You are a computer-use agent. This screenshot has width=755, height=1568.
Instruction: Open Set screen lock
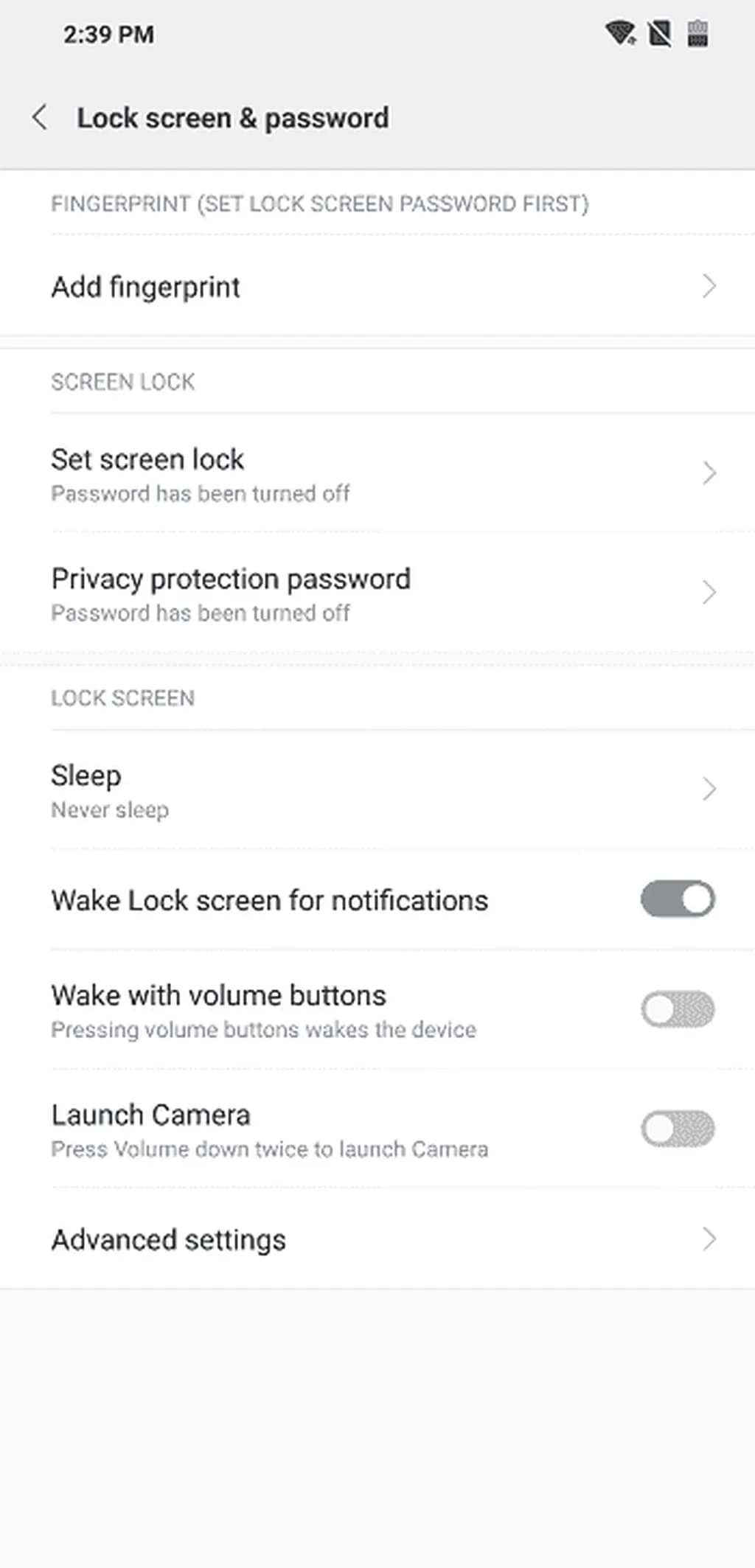tap(376, 474)
